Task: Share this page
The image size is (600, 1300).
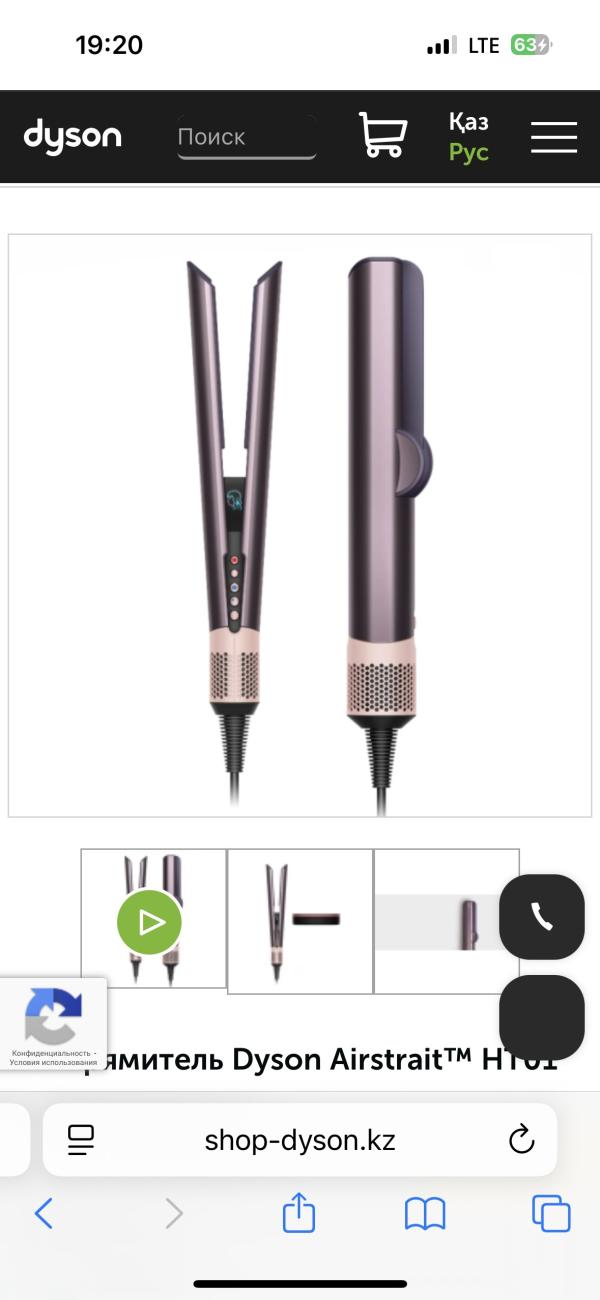Action: click(298, 1214)
